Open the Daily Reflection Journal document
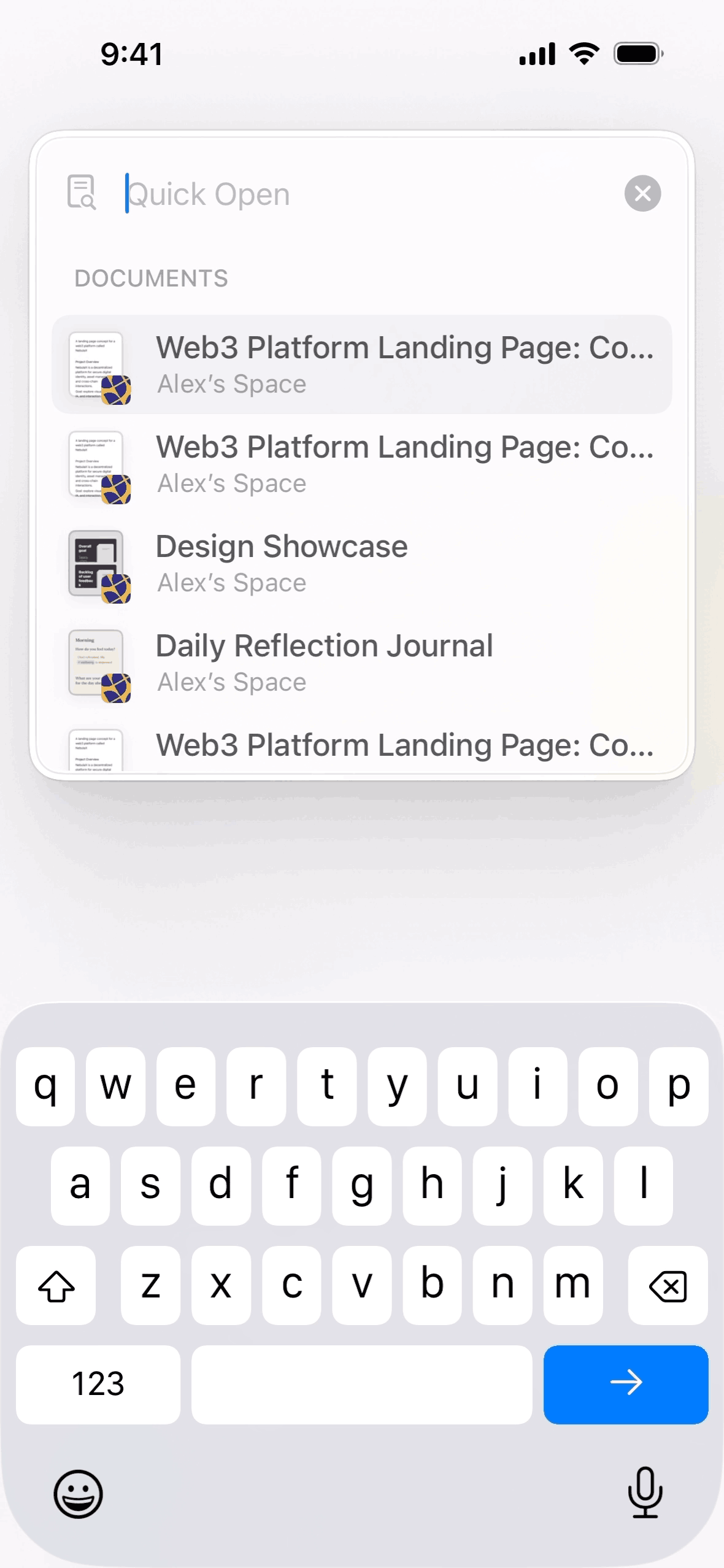724x1568 pixels. pos(362,663)
